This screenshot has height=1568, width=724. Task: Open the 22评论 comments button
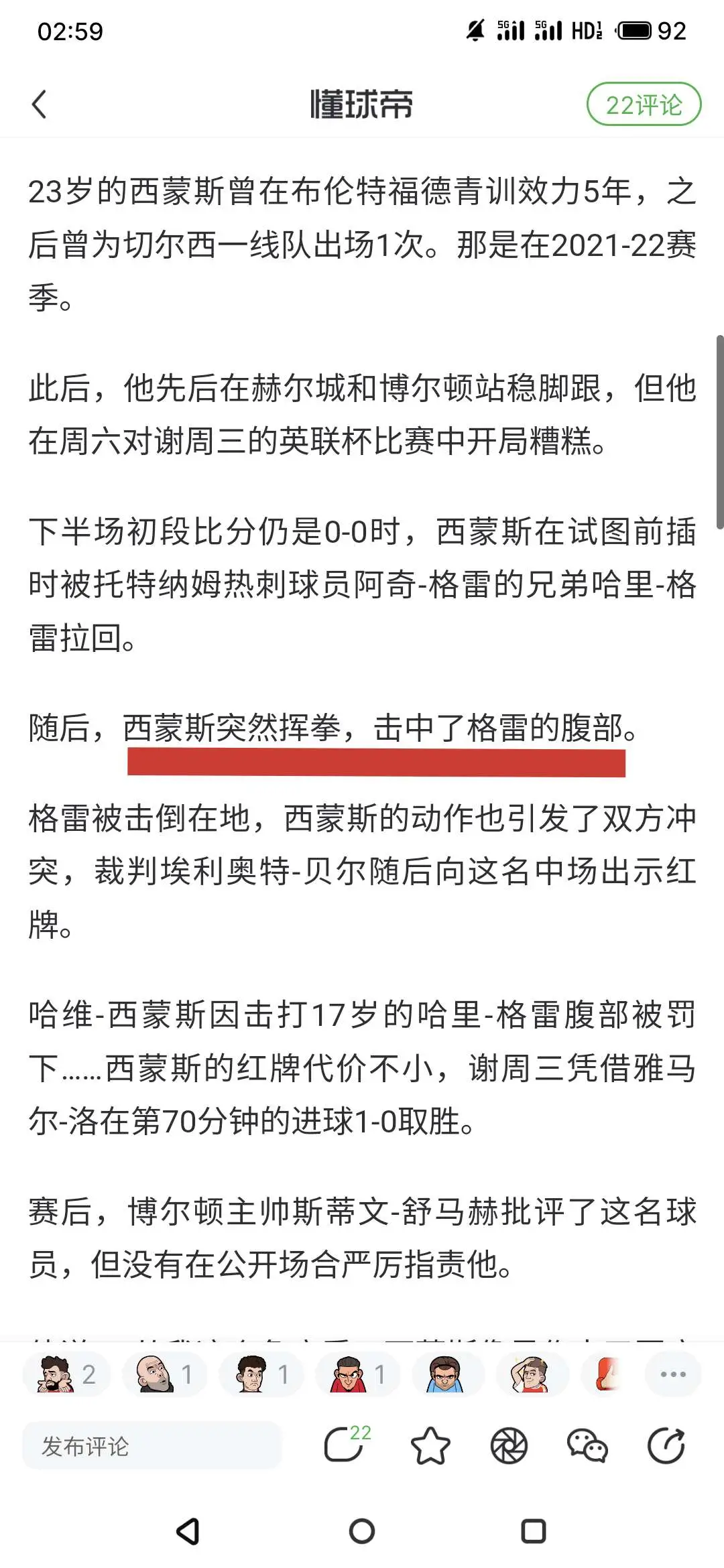point(644,105)
